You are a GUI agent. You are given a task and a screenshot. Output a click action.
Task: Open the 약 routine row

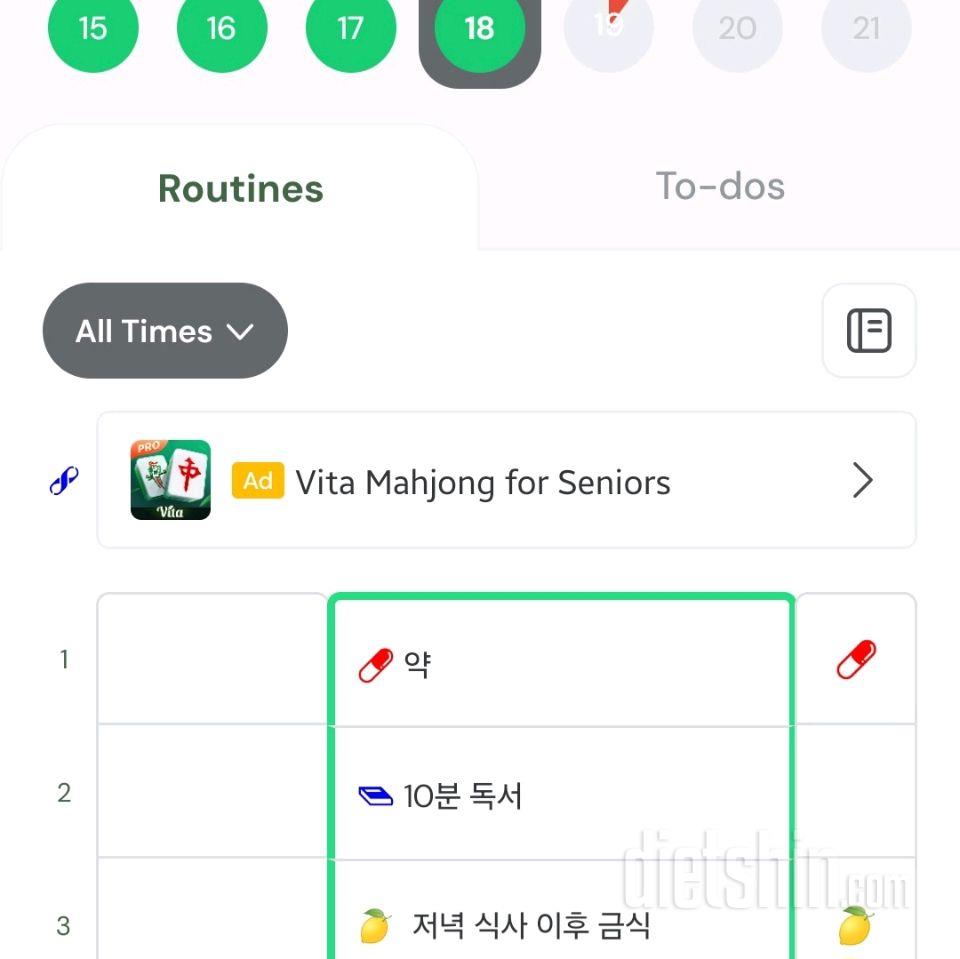(560, 662)
